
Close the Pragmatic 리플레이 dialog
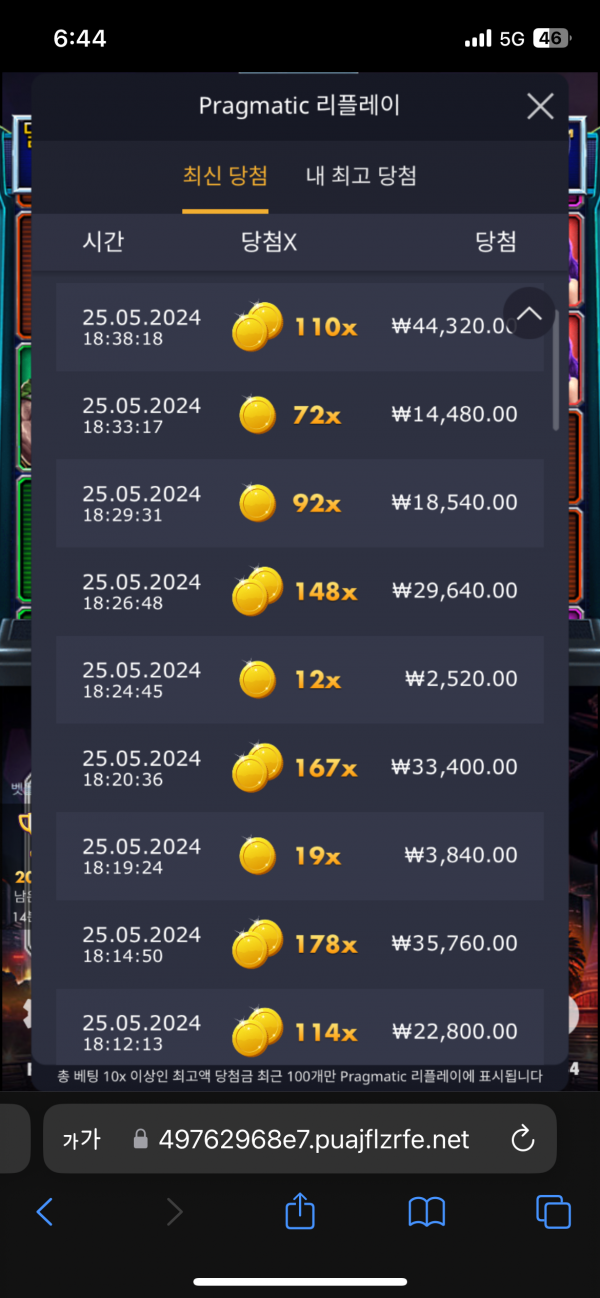coord(540,106)
